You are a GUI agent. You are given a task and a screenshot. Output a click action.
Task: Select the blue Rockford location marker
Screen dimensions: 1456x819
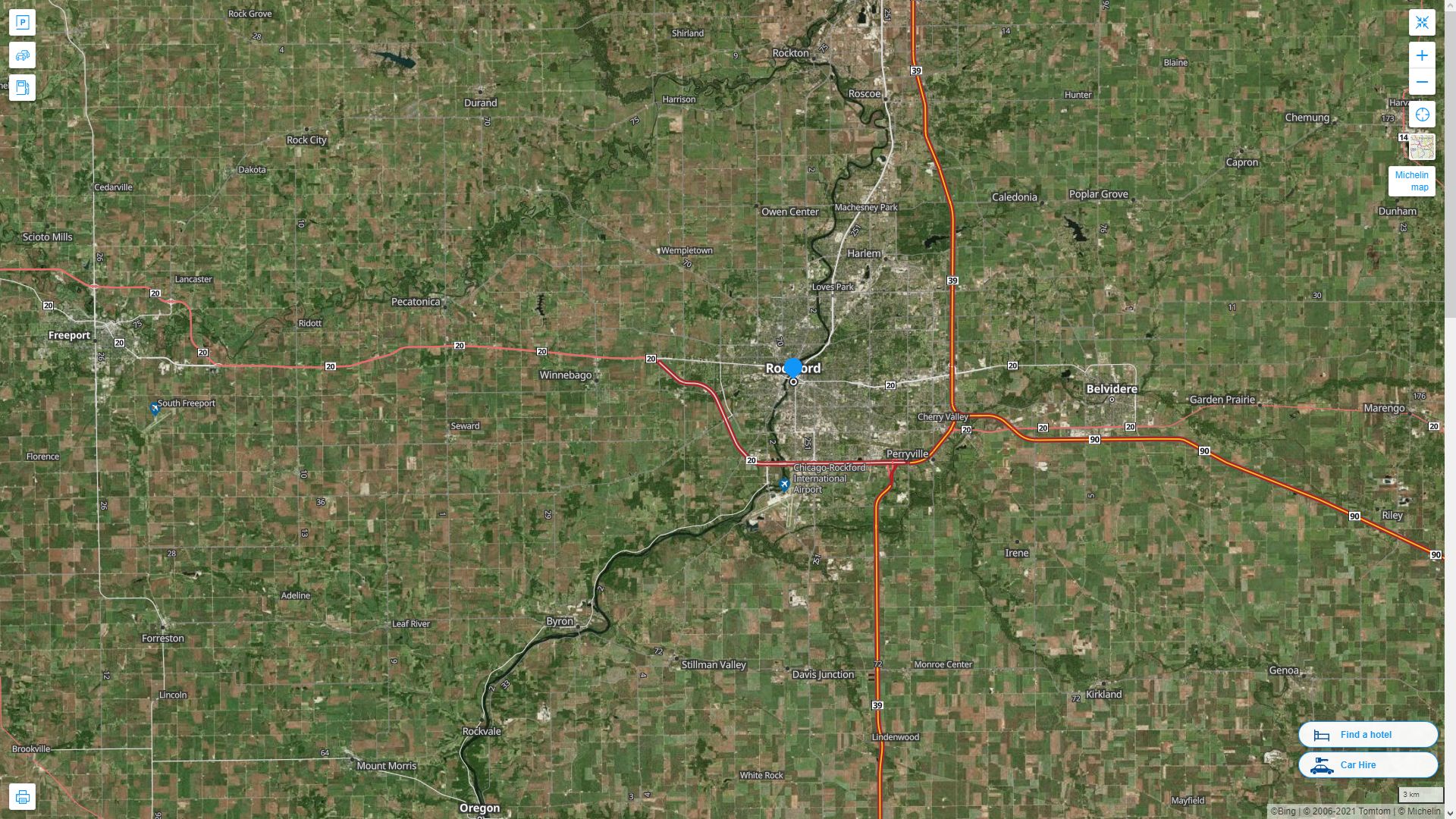pyautogui.click(x=793, y=369)
